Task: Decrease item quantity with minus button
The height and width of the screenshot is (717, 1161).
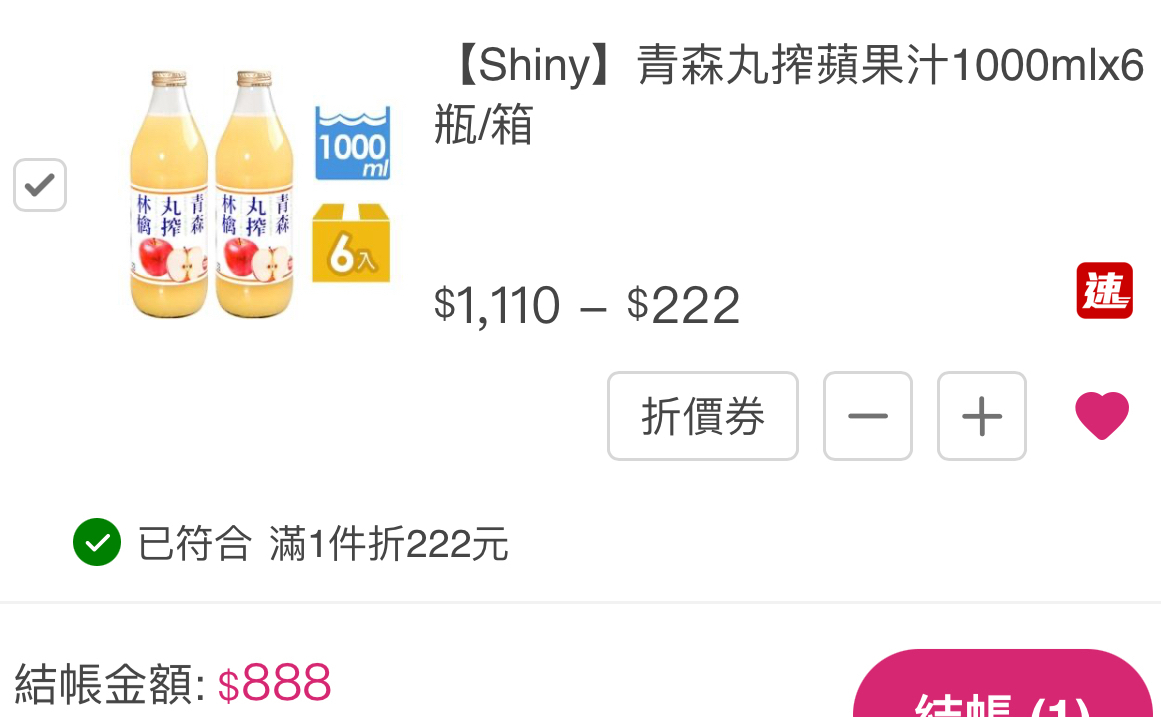Action: point(867,416)
